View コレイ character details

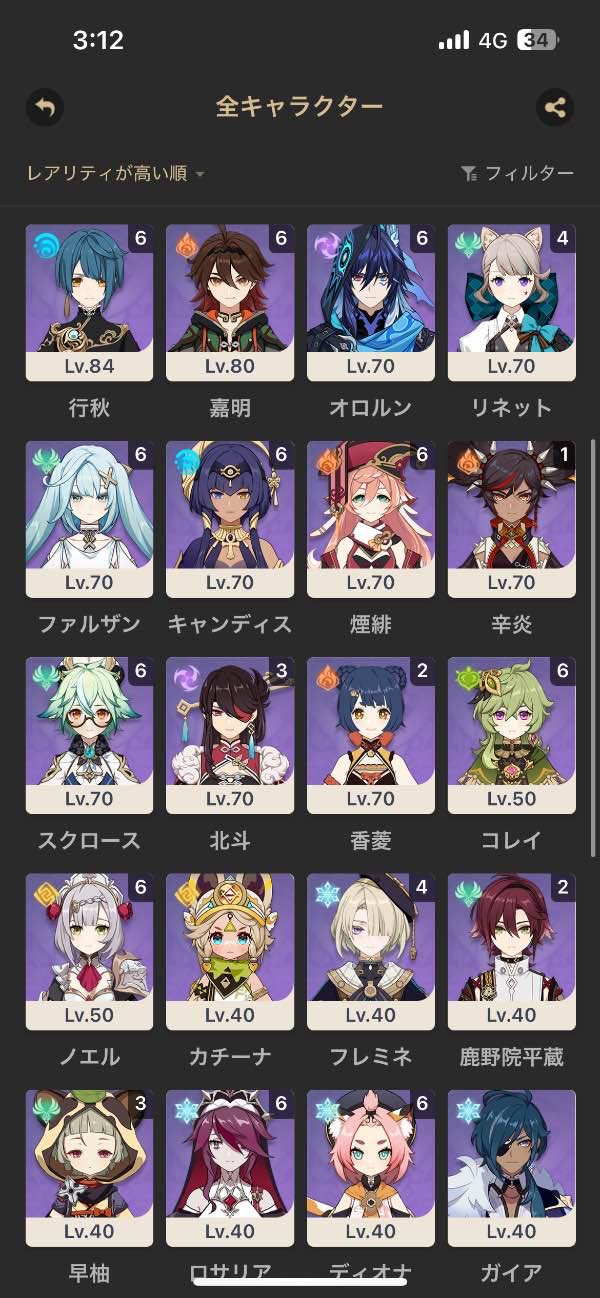click(512, 734)
